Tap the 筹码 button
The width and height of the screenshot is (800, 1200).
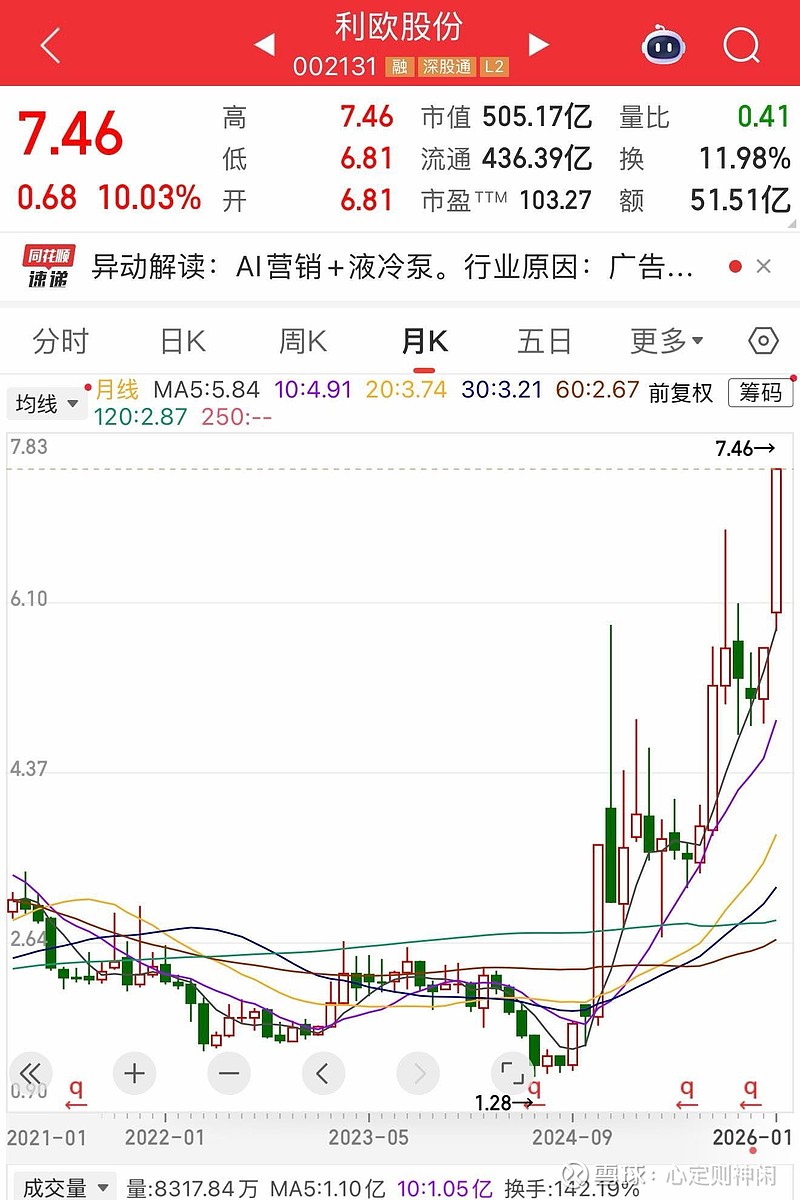[x=759, y=392]
